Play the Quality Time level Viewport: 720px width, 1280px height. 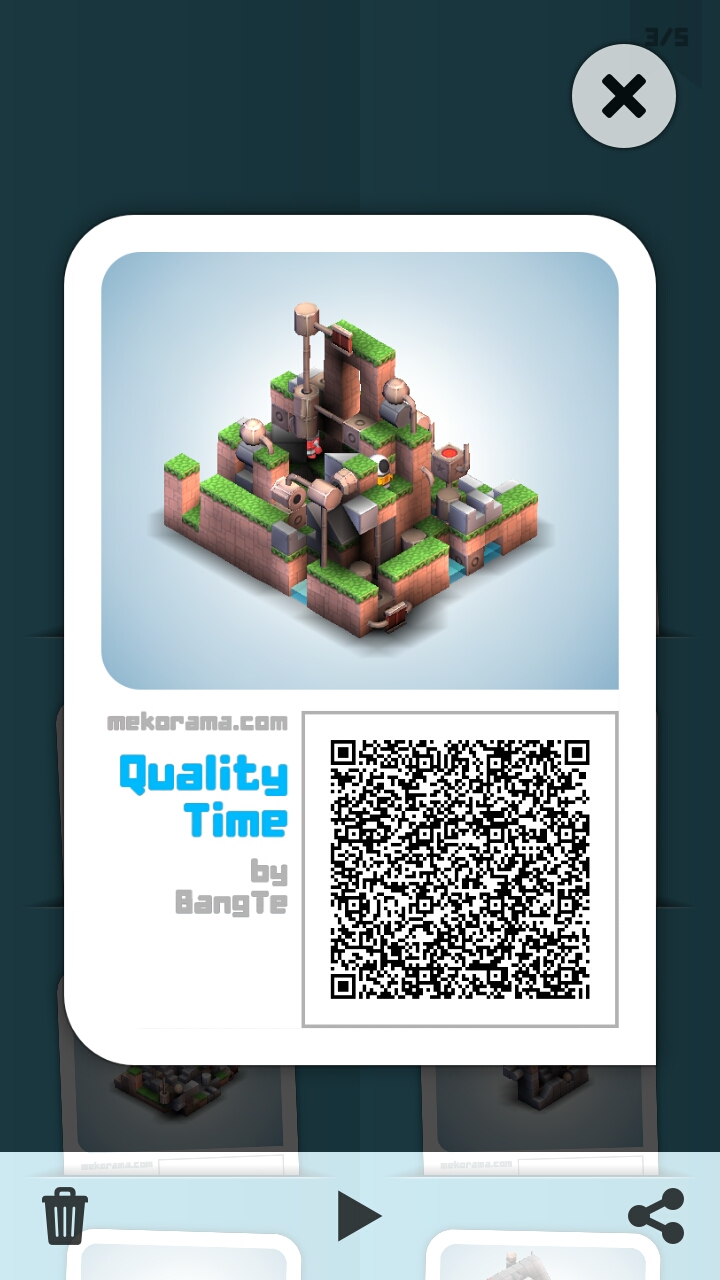pos(359,1216)
